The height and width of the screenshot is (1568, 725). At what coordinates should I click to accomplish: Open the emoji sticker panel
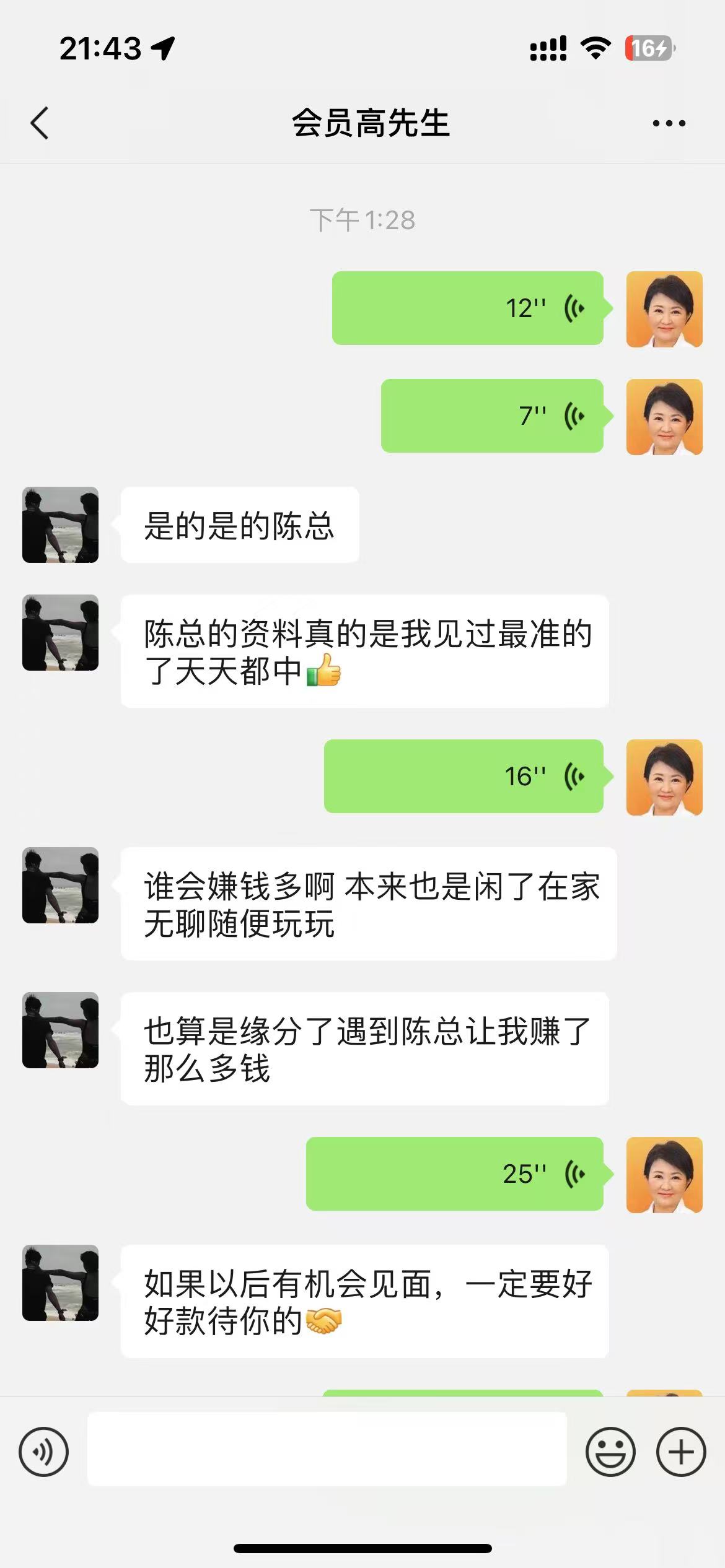click(x=610, y=1452)
